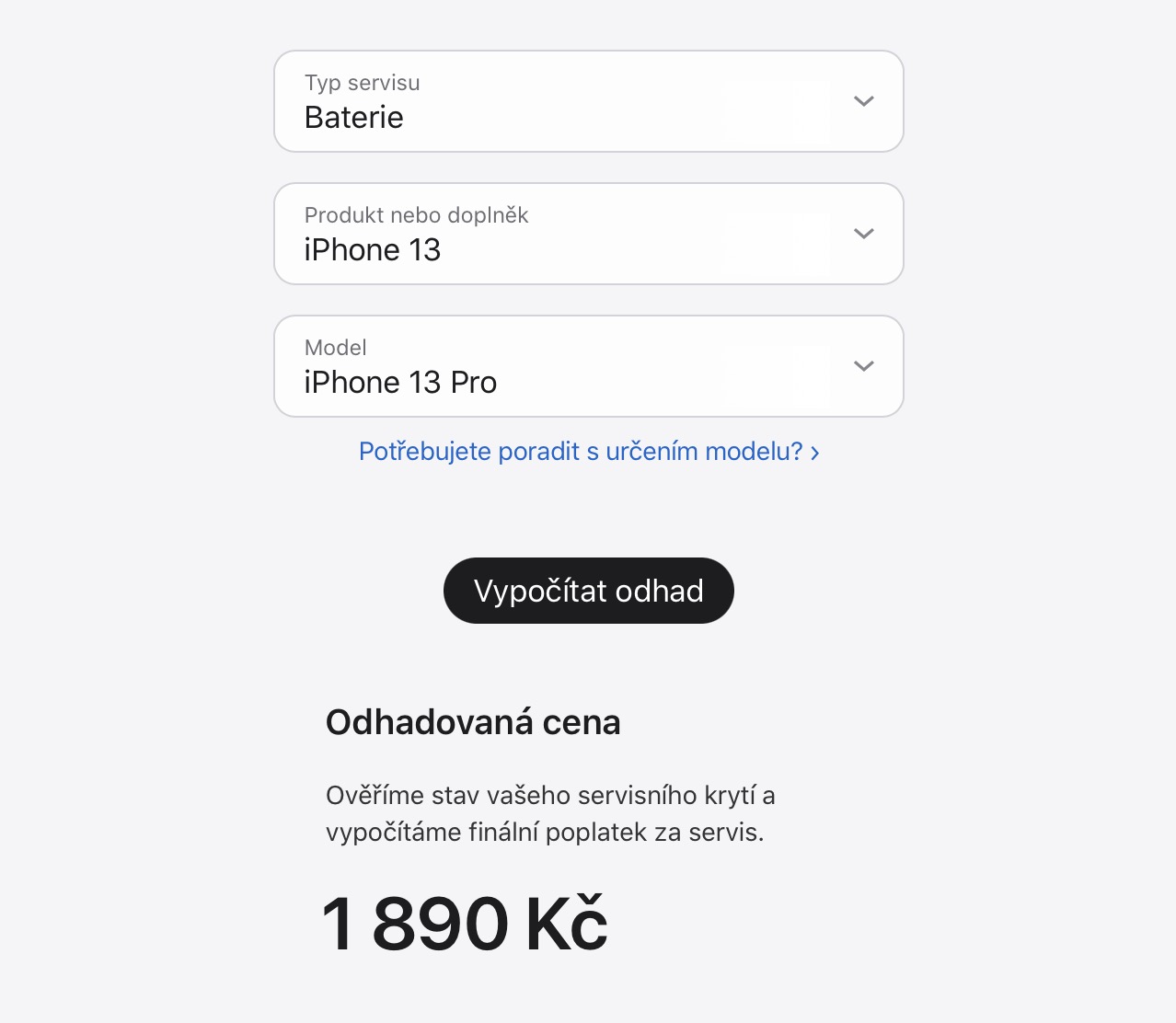Open the Typ servisu dropdown

588,101
